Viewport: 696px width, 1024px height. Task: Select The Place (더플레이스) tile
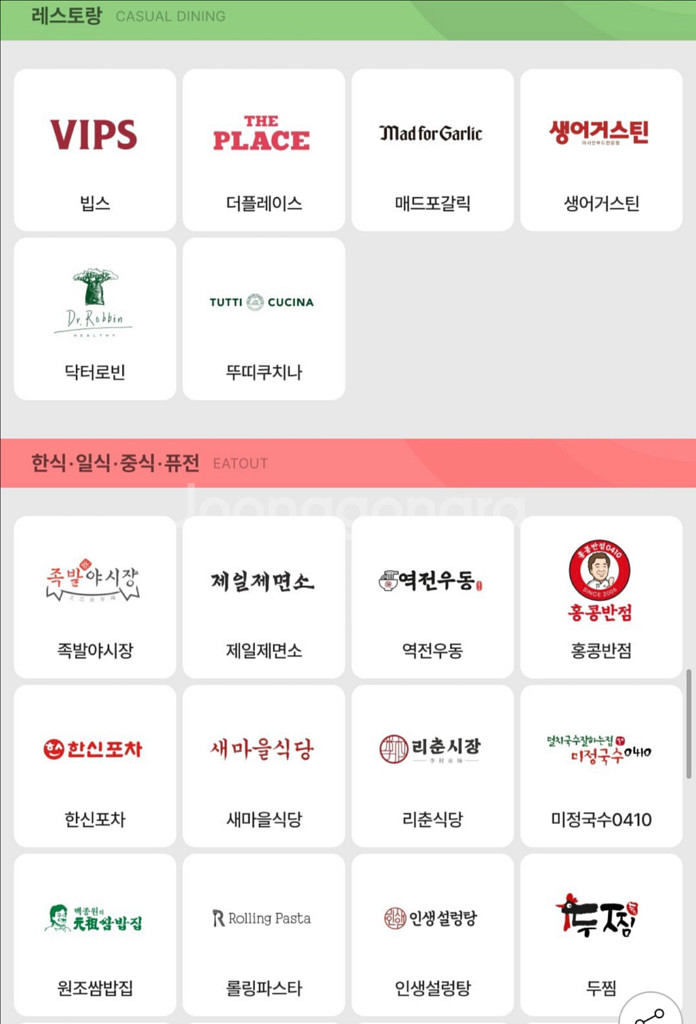pyautogui.click(x=263, y=150)
